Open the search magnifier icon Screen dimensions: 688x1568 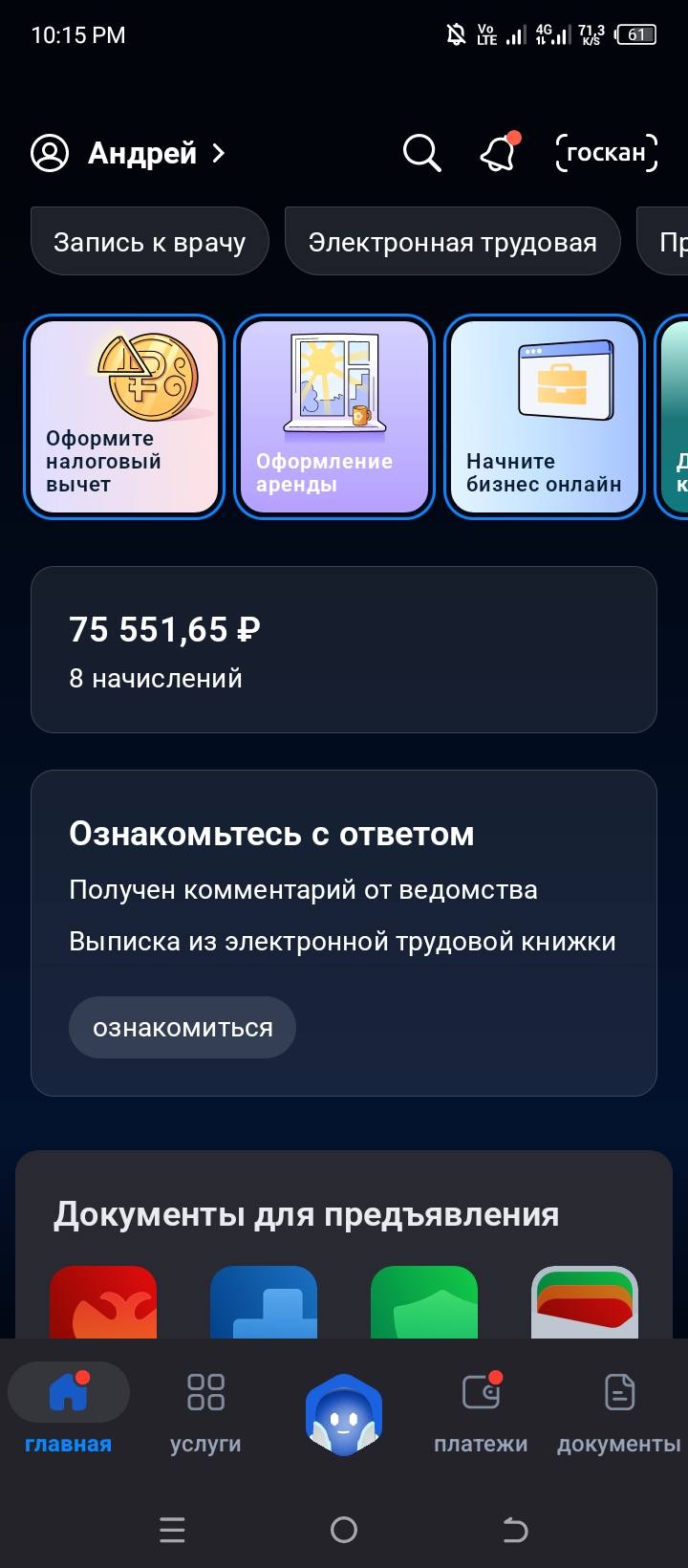420,153
